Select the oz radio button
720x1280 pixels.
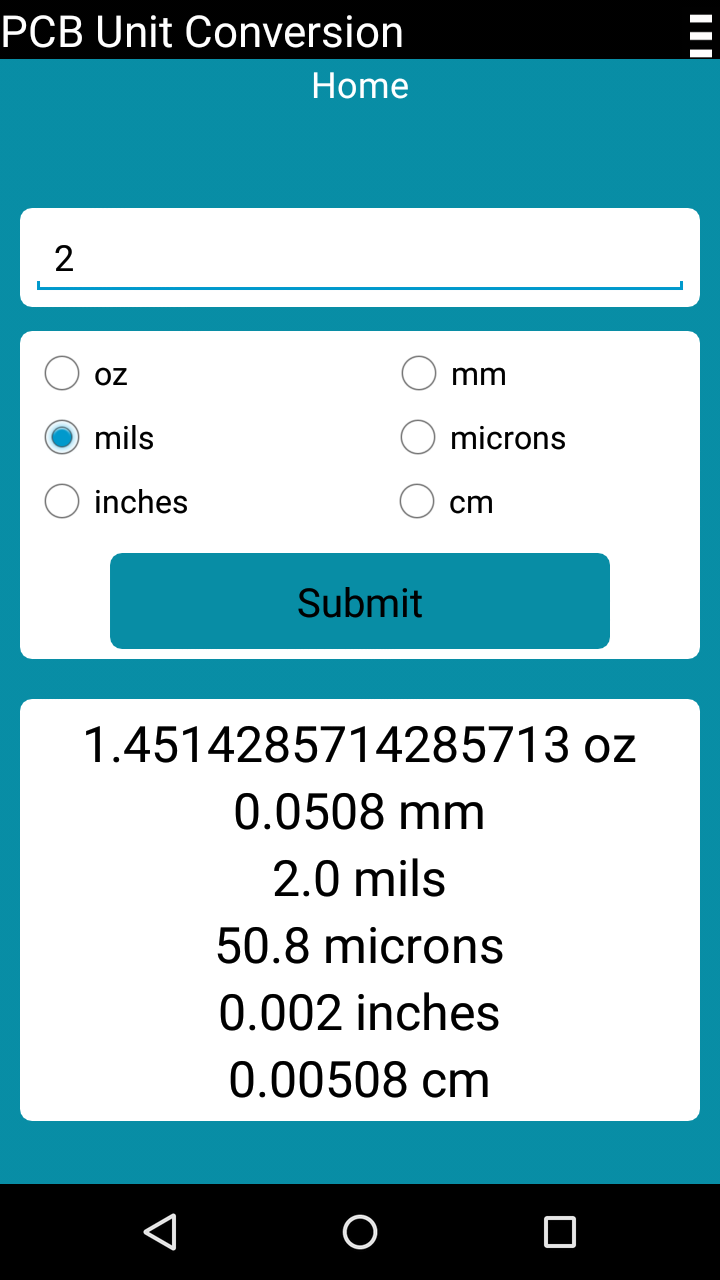click(62, 373)
